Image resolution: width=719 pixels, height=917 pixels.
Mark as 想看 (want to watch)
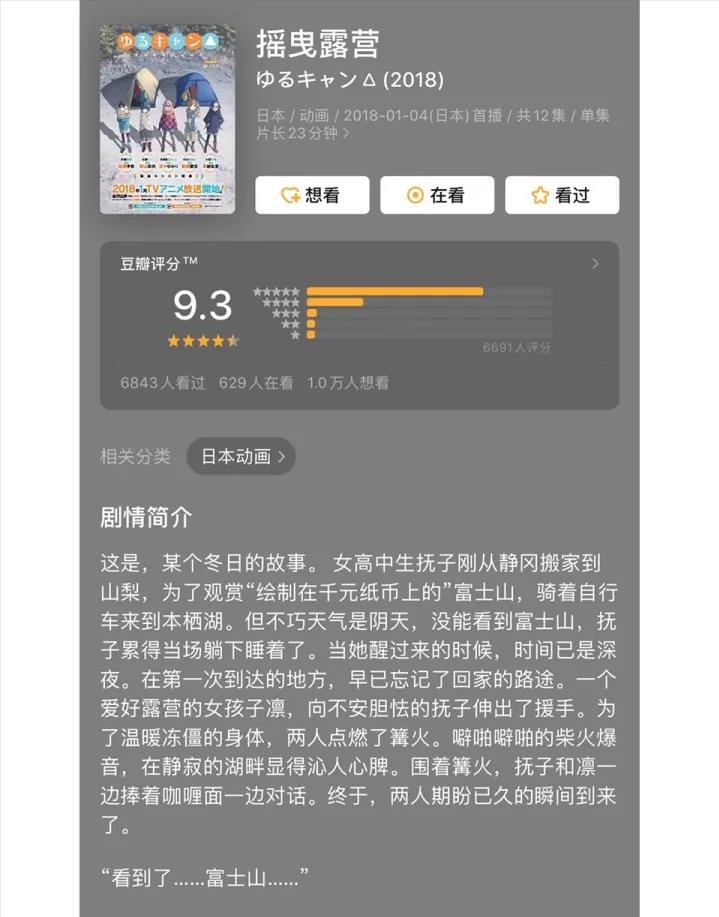(x=312, y=195)
